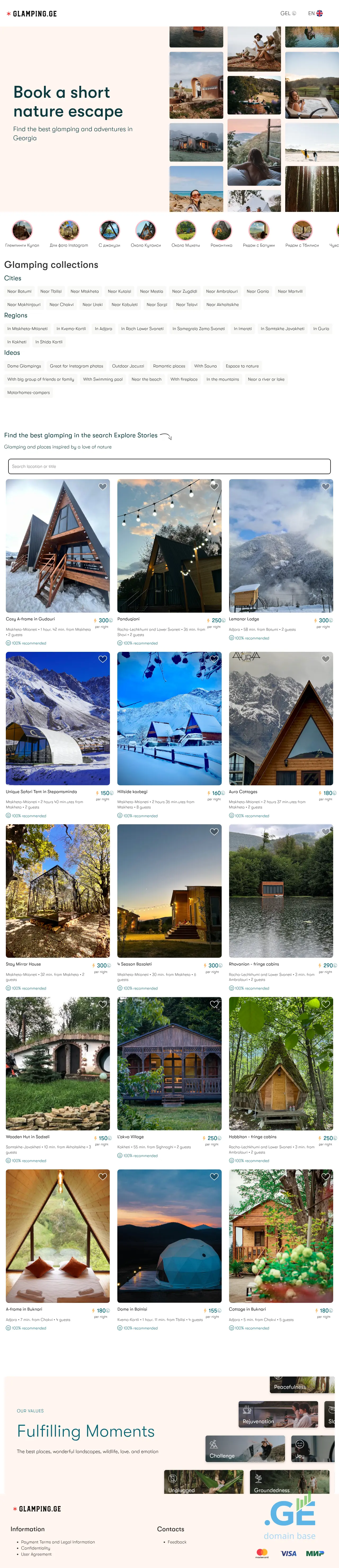Open Payment Terms and Legal Information link
339x1568 pixels.
click(x=58, y=1542)
